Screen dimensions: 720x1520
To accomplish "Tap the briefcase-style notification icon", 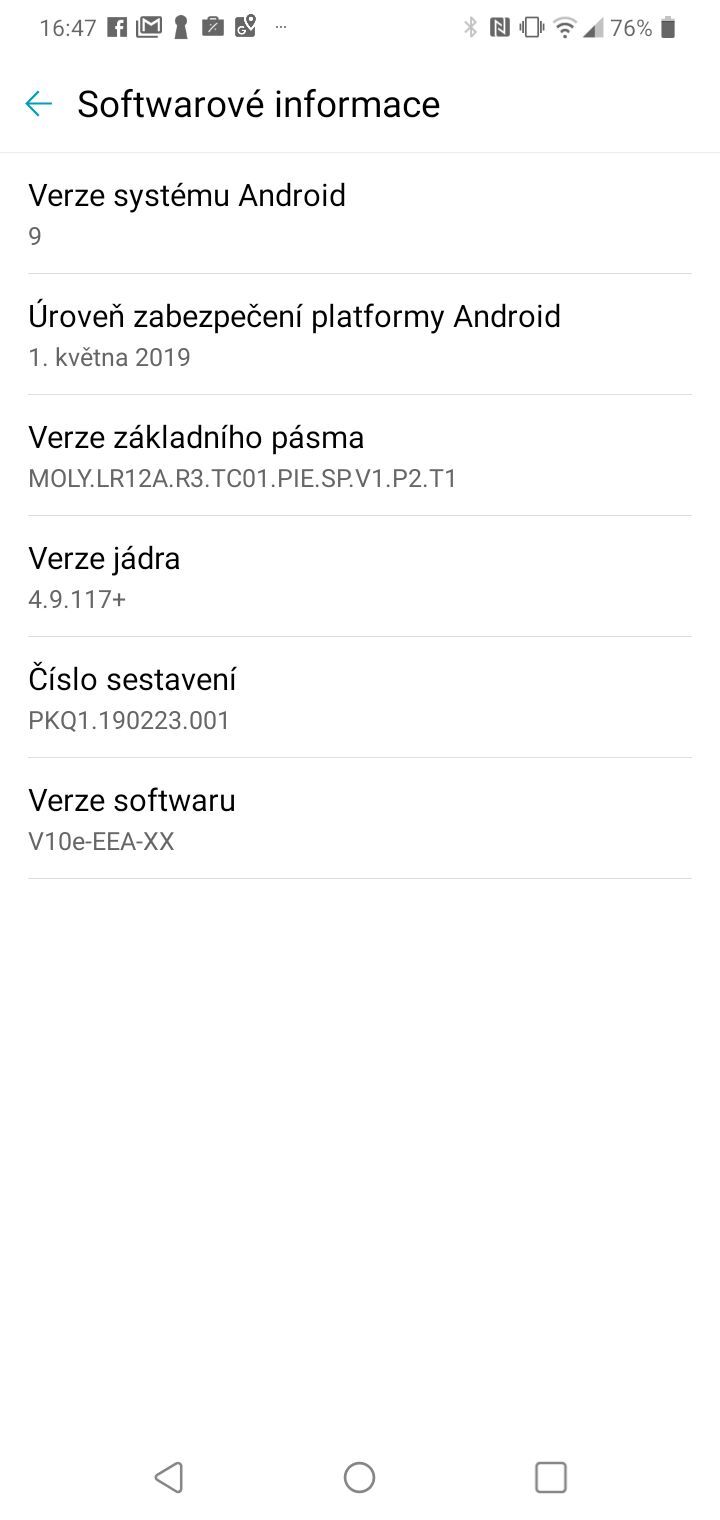I will (210, 27).
